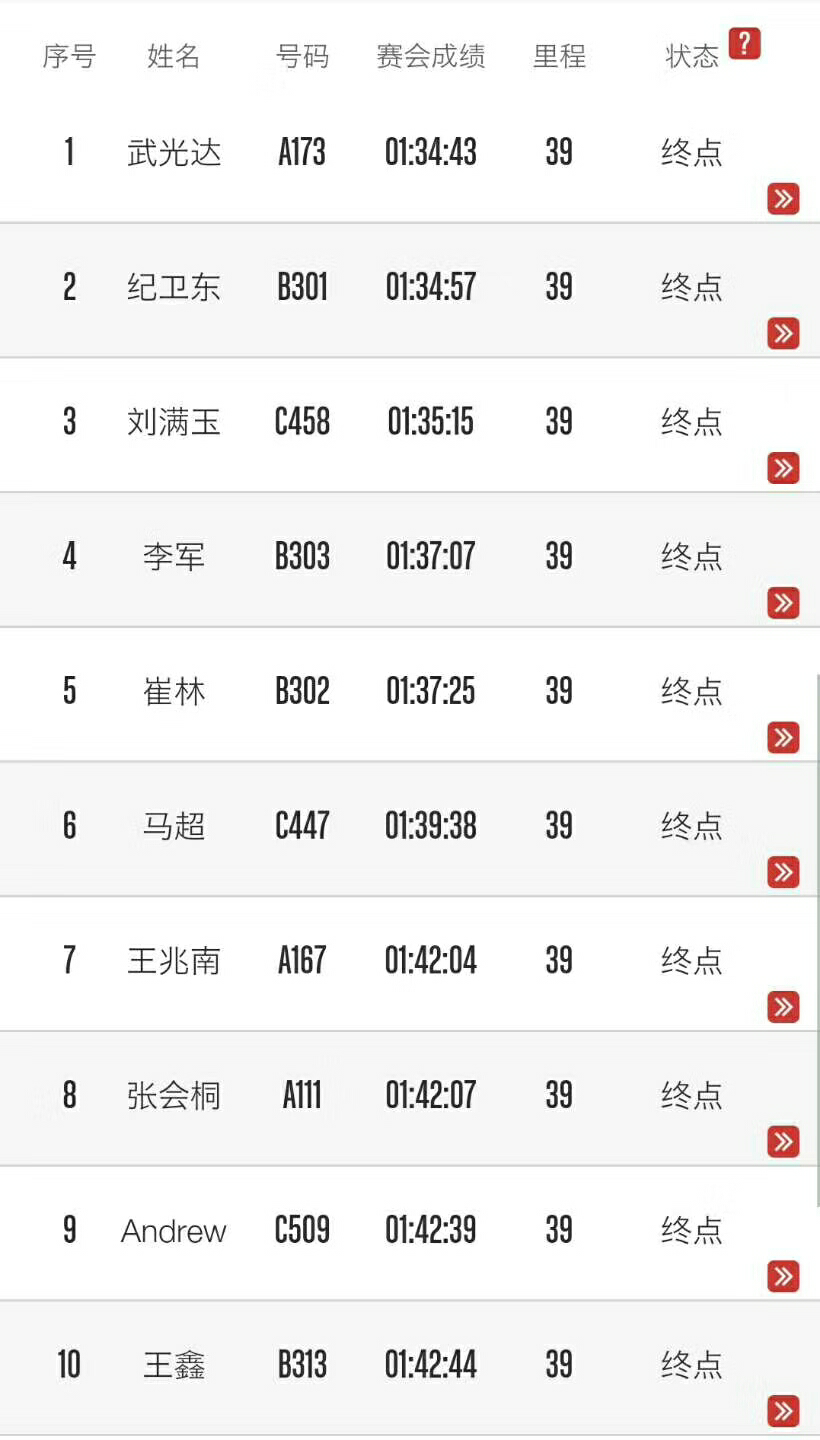The image size is (820, 1440).
Task: Show more details for 李军
Action: pos(783,602)
